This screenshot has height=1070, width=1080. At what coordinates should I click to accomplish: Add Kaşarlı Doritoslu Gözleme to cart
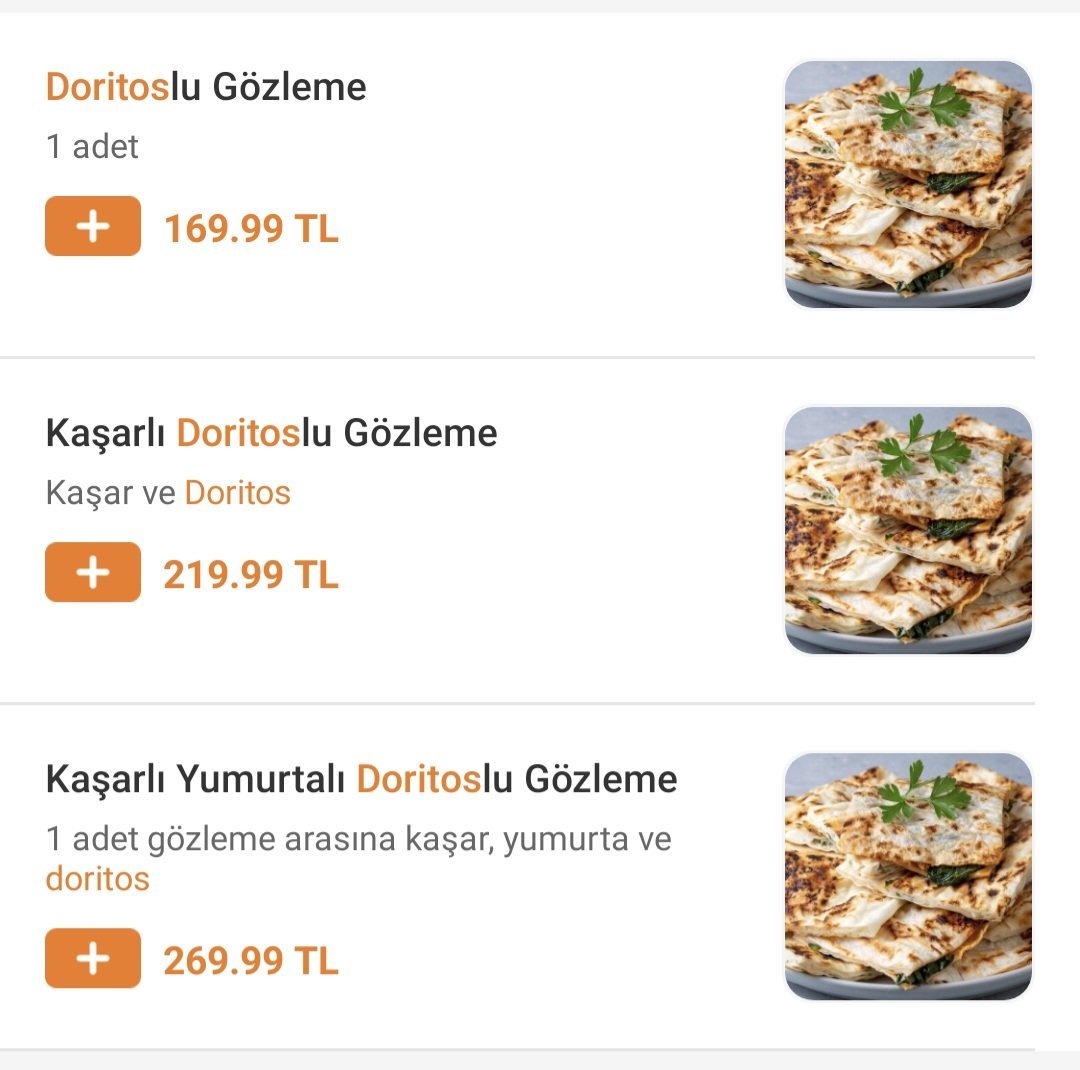click(93, 573)
